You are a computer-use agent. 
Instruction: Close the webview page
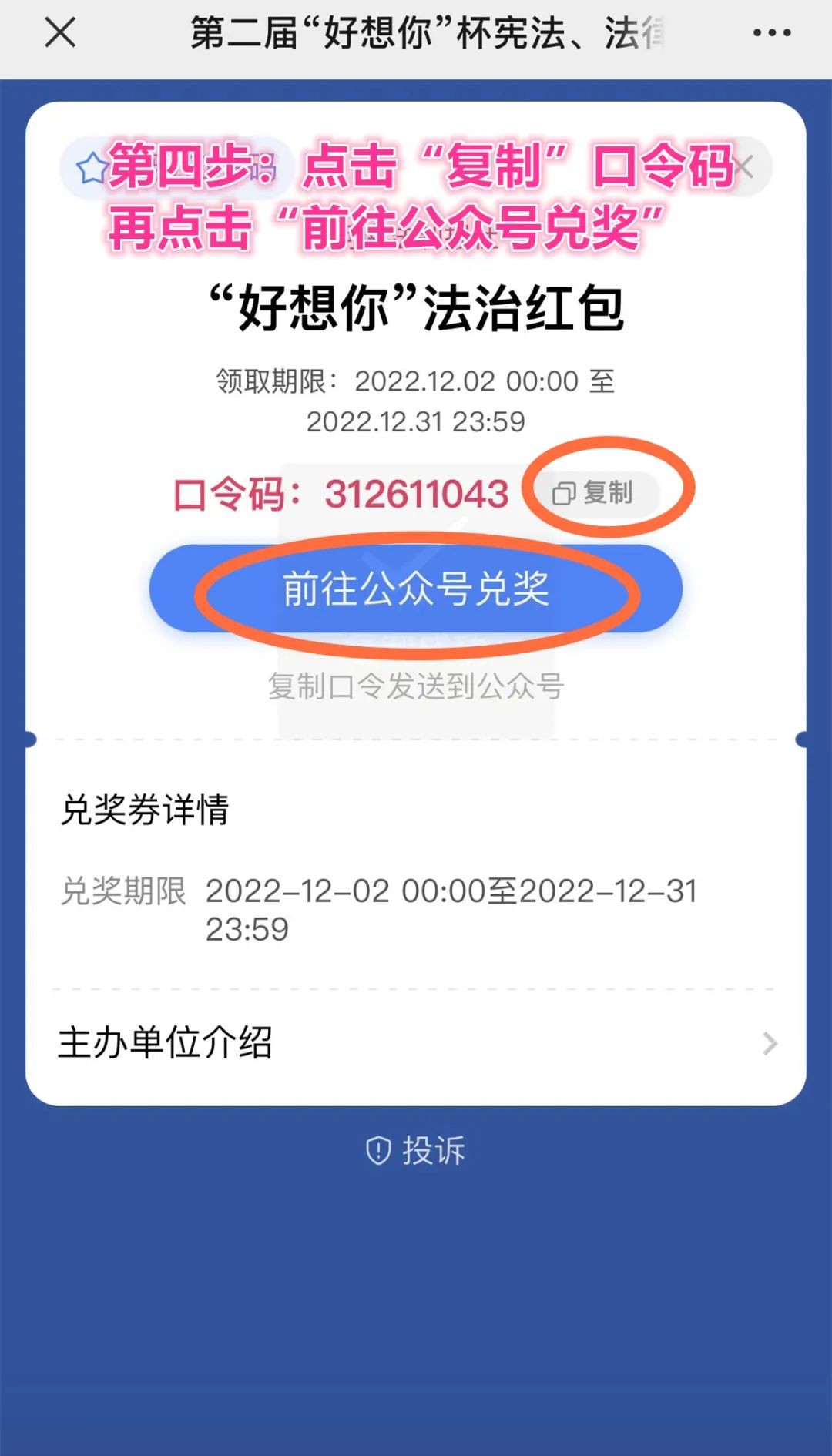(x=60, y=33)
